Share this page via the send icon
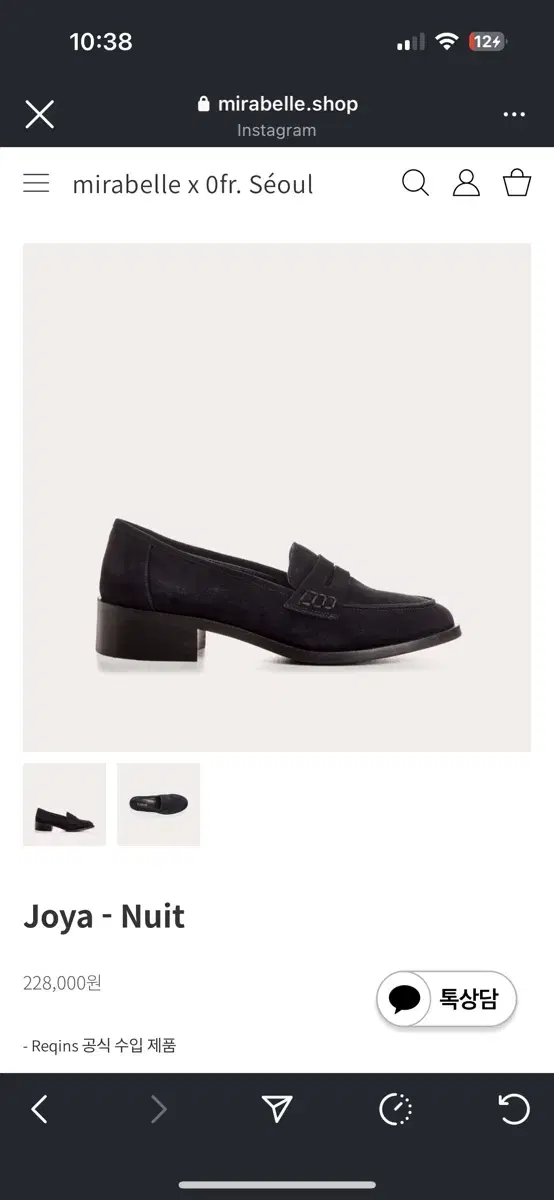 277,1108
